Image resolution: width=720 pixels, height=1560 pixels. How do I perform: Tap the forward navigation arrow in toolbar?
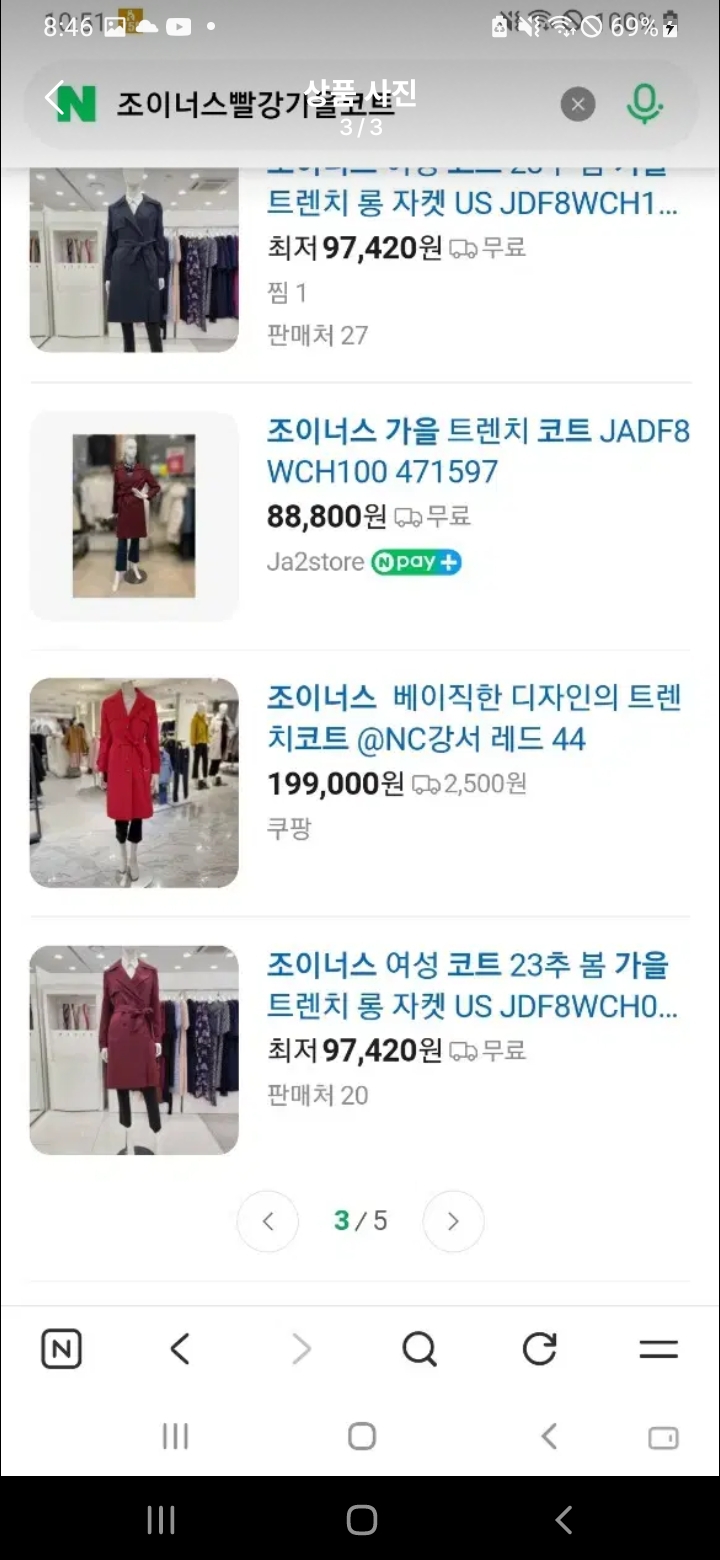click(300, 1347)
